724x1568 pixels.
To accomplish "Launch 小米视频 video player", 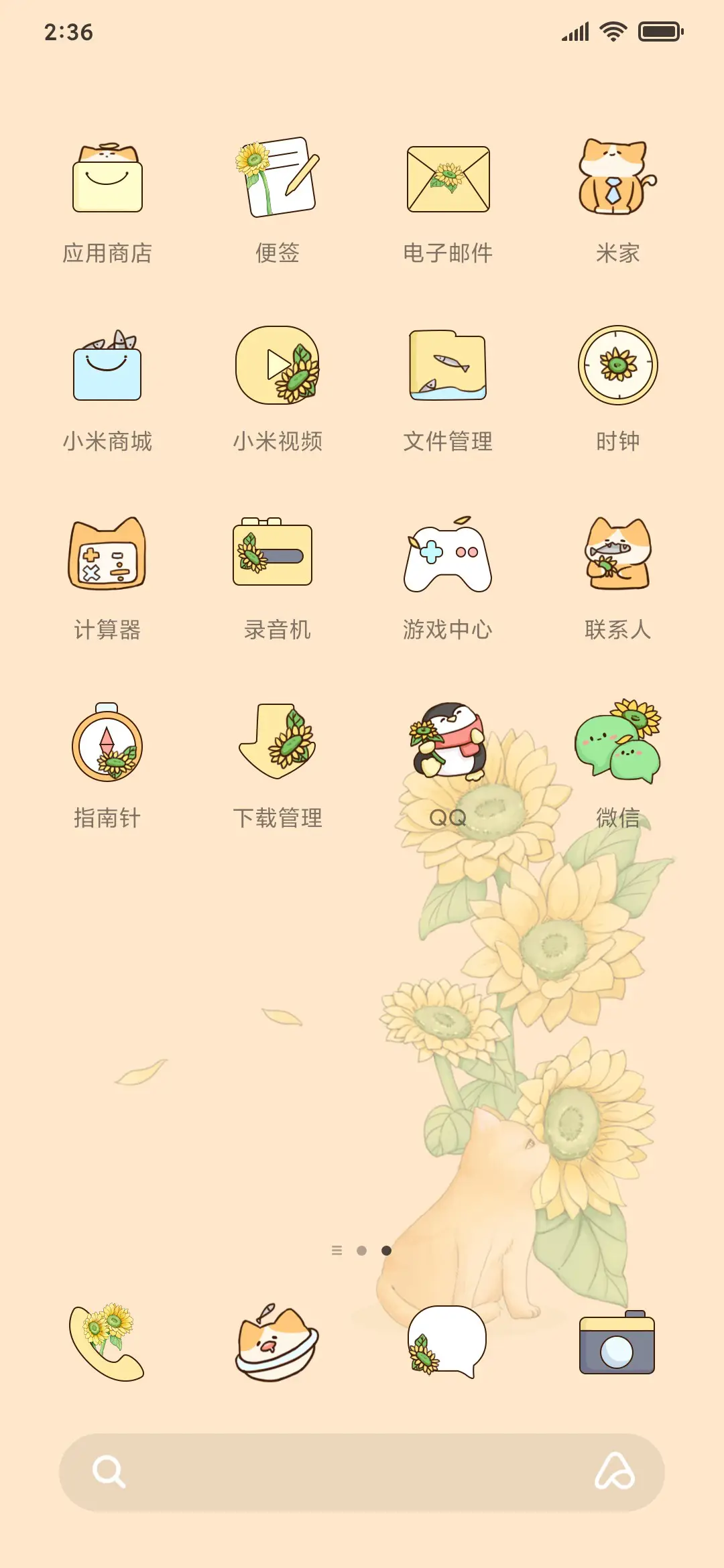I will tap(278, 369).
